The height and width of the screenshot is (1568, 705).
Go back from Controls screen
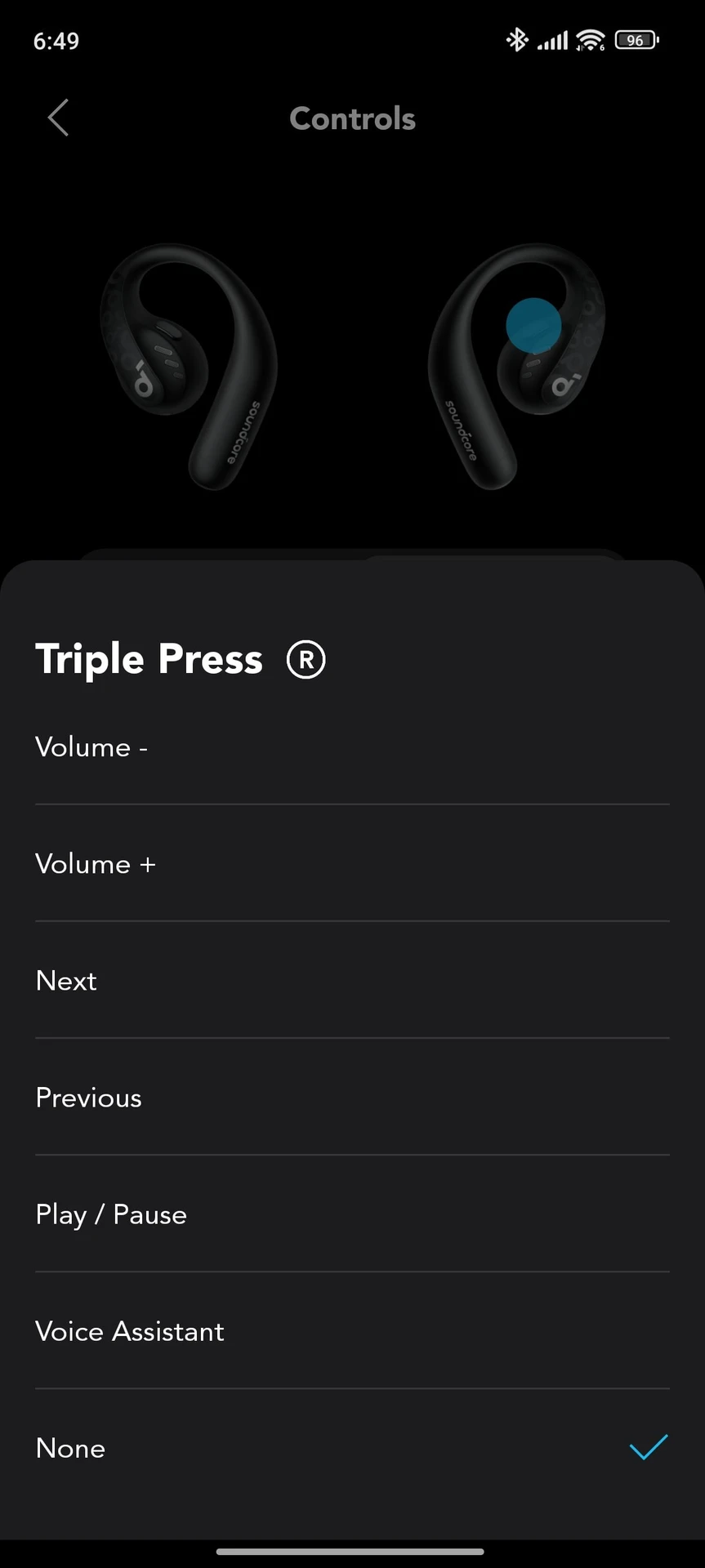click(58, 118)
